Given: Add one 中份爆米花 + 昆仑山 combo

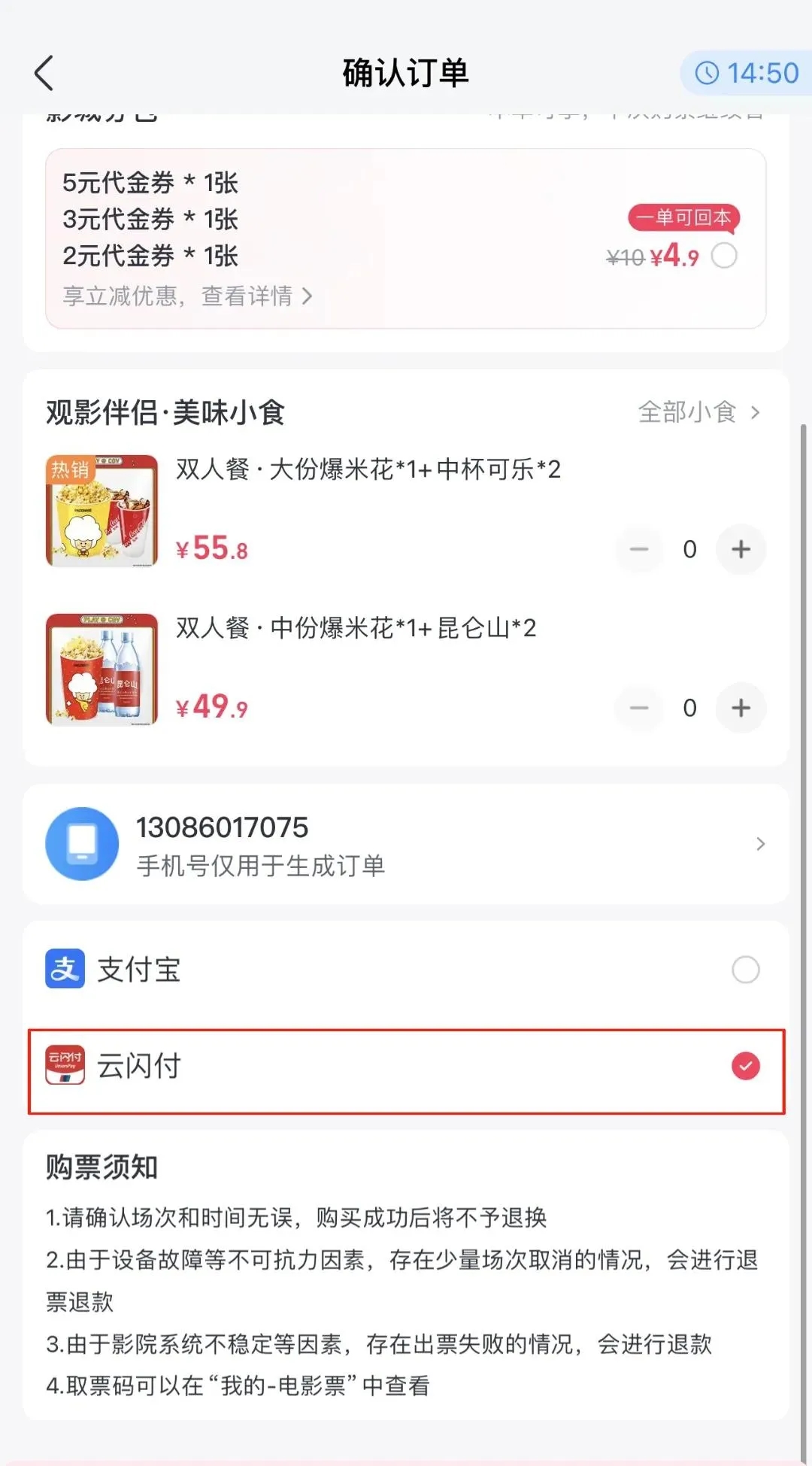Looking at the screenshot, I should coord(741,708).
